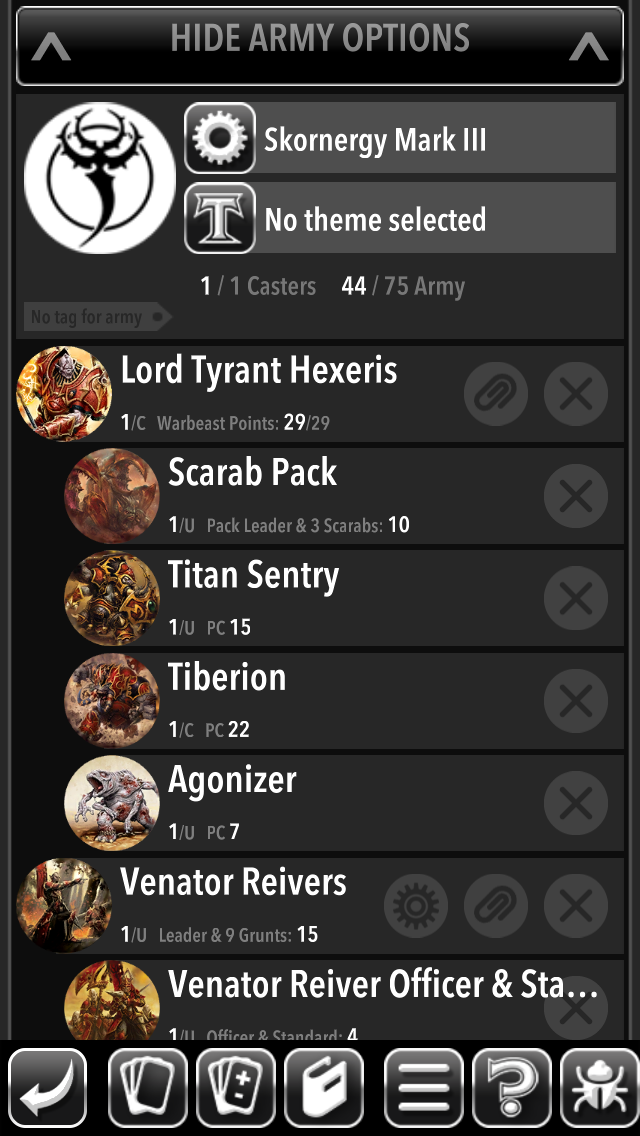Screen dimensions: 640x1136
Task: Add a tag to the army
Action: [98, 317]
